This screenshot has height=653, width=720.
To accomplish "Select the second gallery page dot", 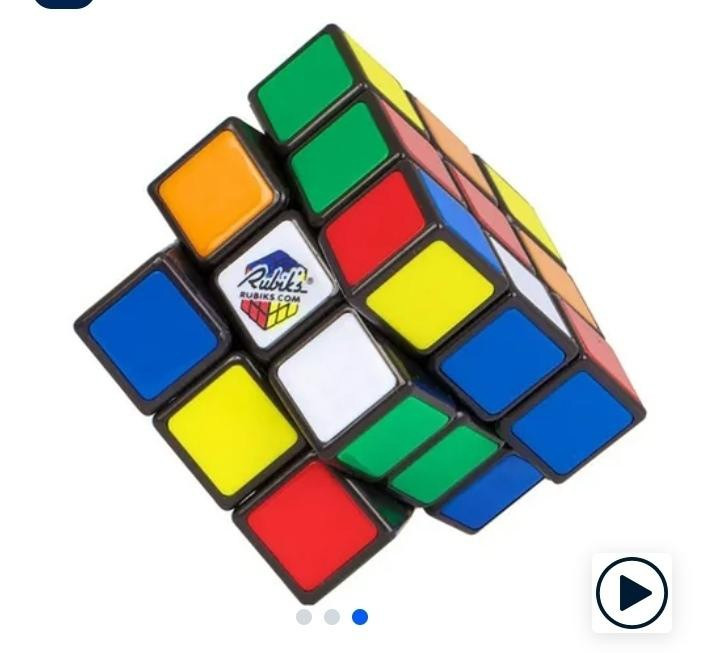I will tap(332, 617).
